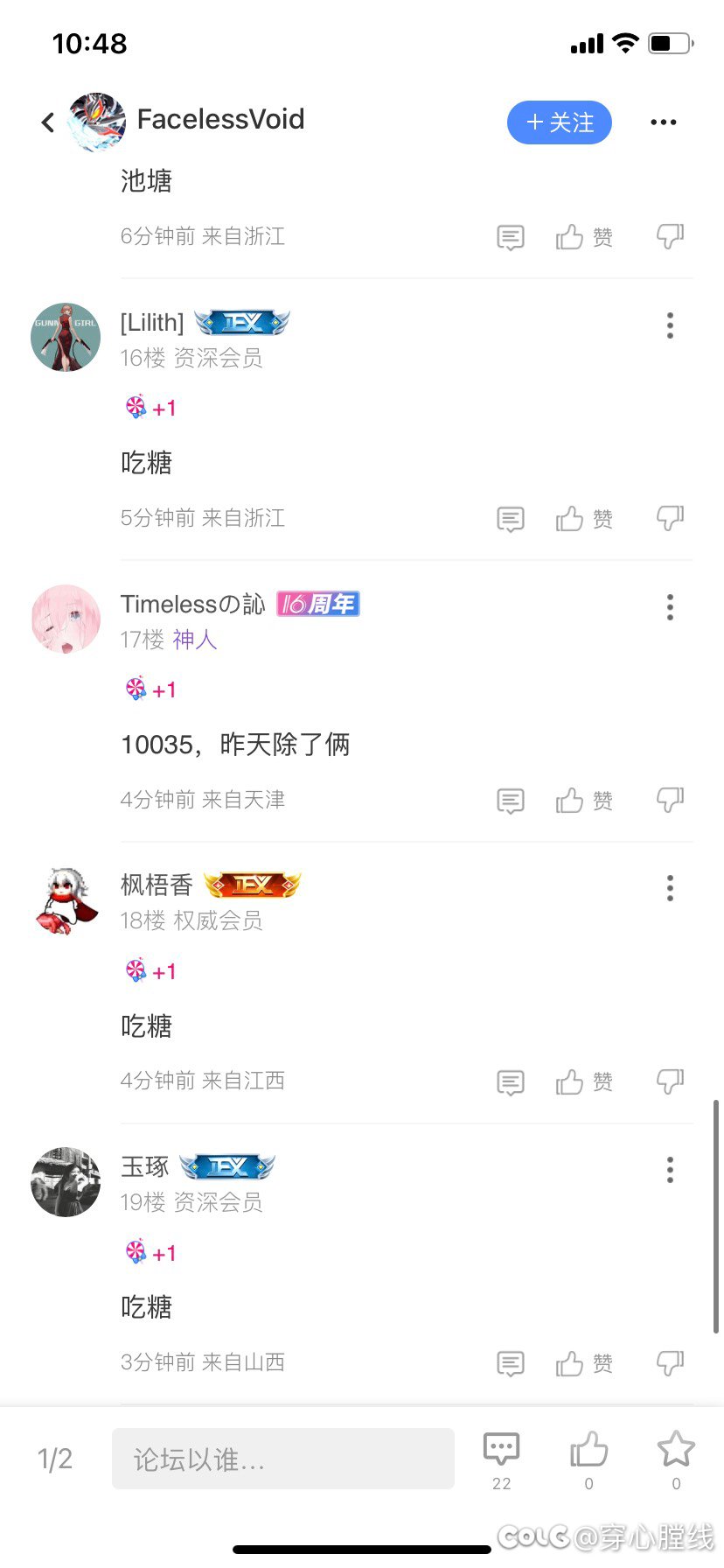Dislike the 17楼 comment from 天津
The image size is (724, 1568).
[x=671, y=800]
